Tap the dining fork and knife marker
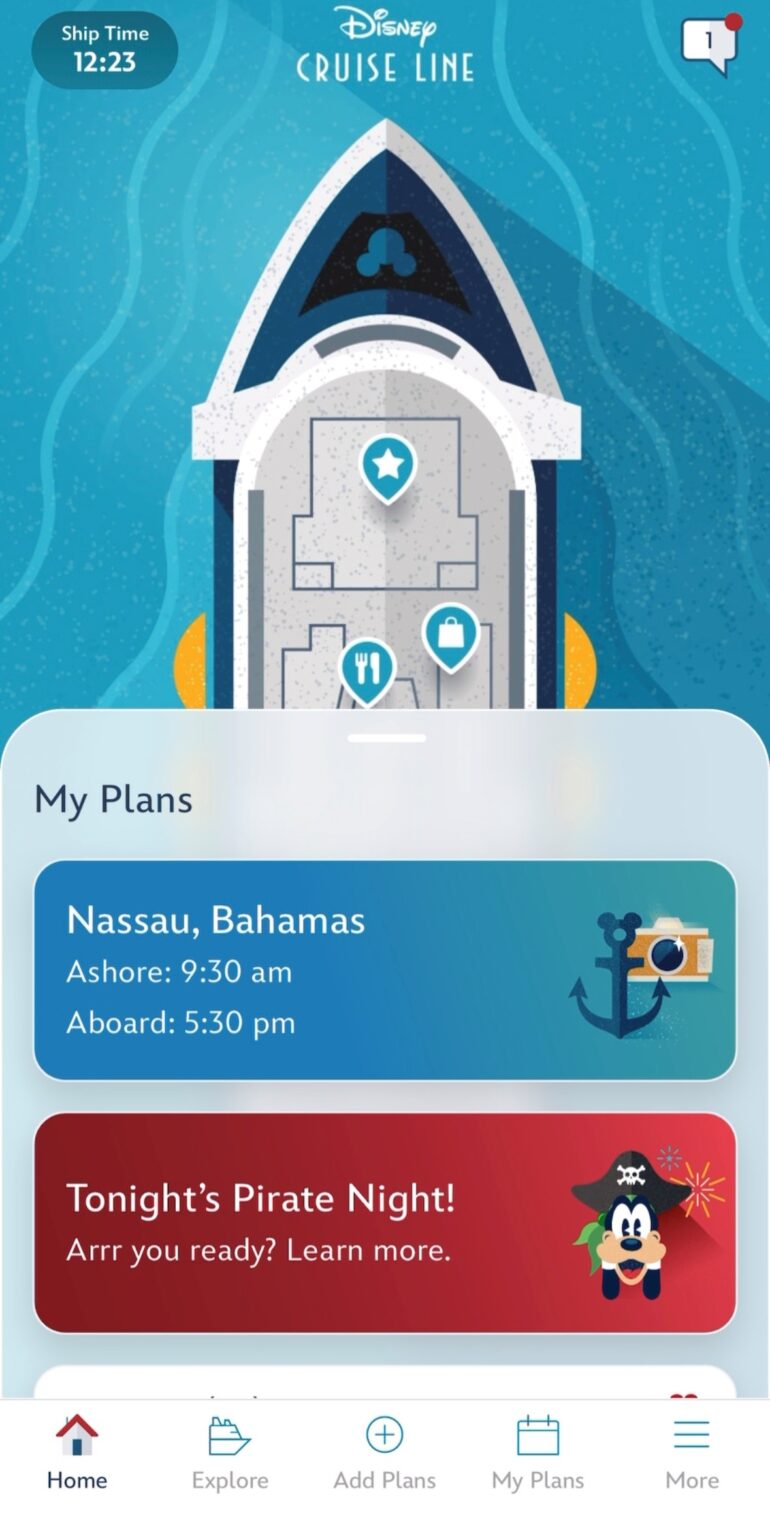Viewport: 770px width, 1516px height. [367, 668]
